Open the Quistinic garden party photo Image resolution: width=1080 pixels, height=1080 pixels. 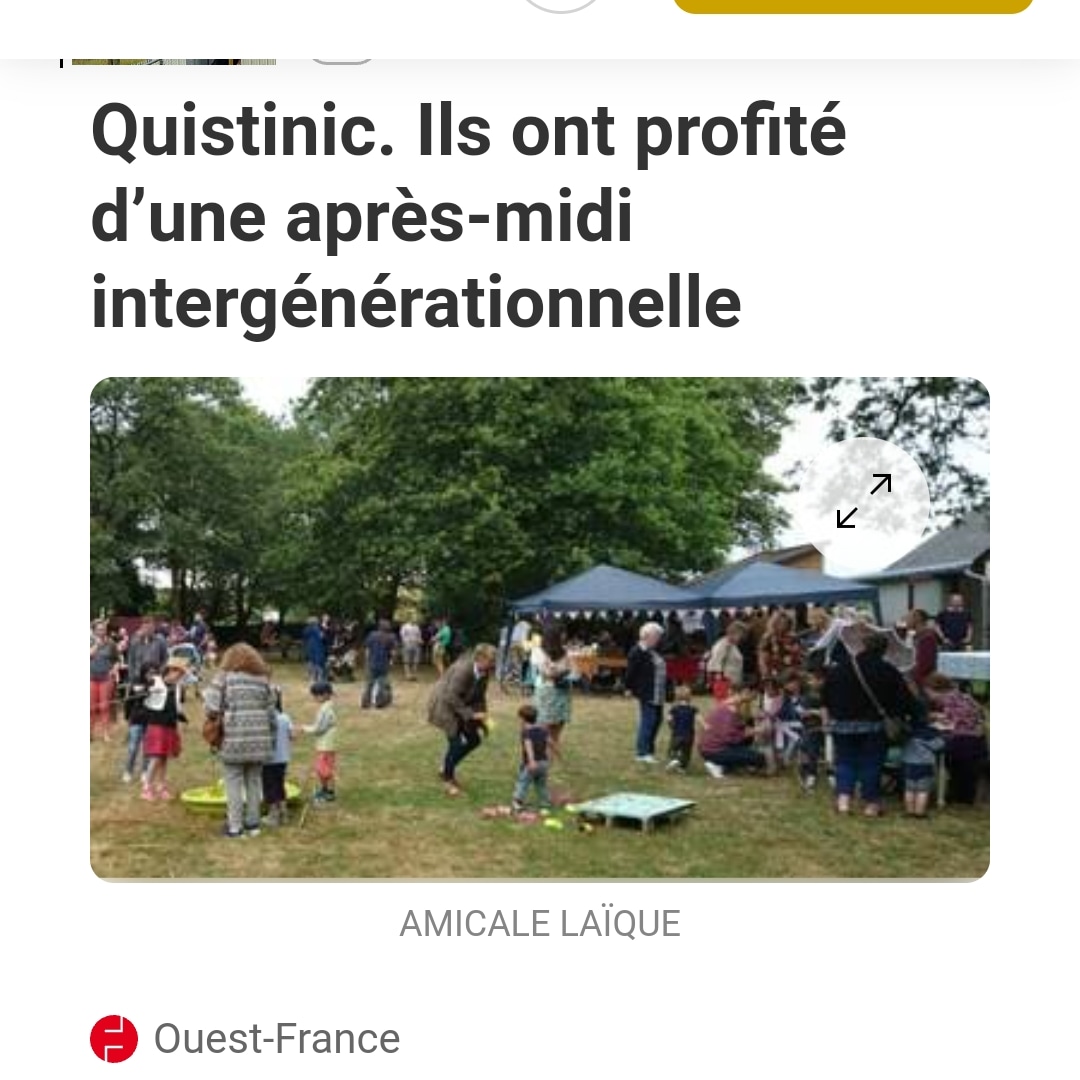(540, 629)
